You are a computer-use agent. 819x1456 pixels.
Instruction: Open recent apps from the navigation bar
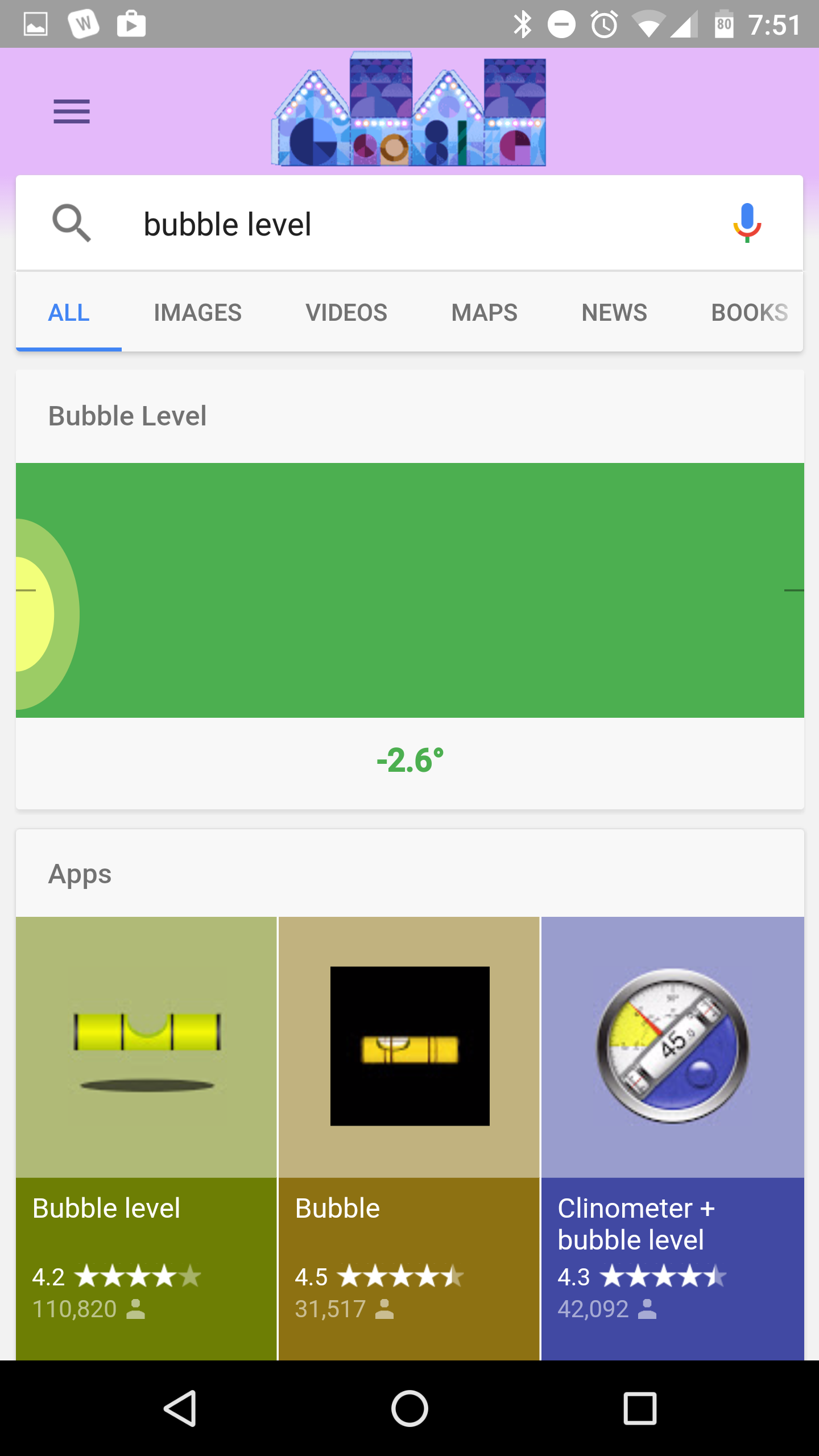coord(640,1408)
